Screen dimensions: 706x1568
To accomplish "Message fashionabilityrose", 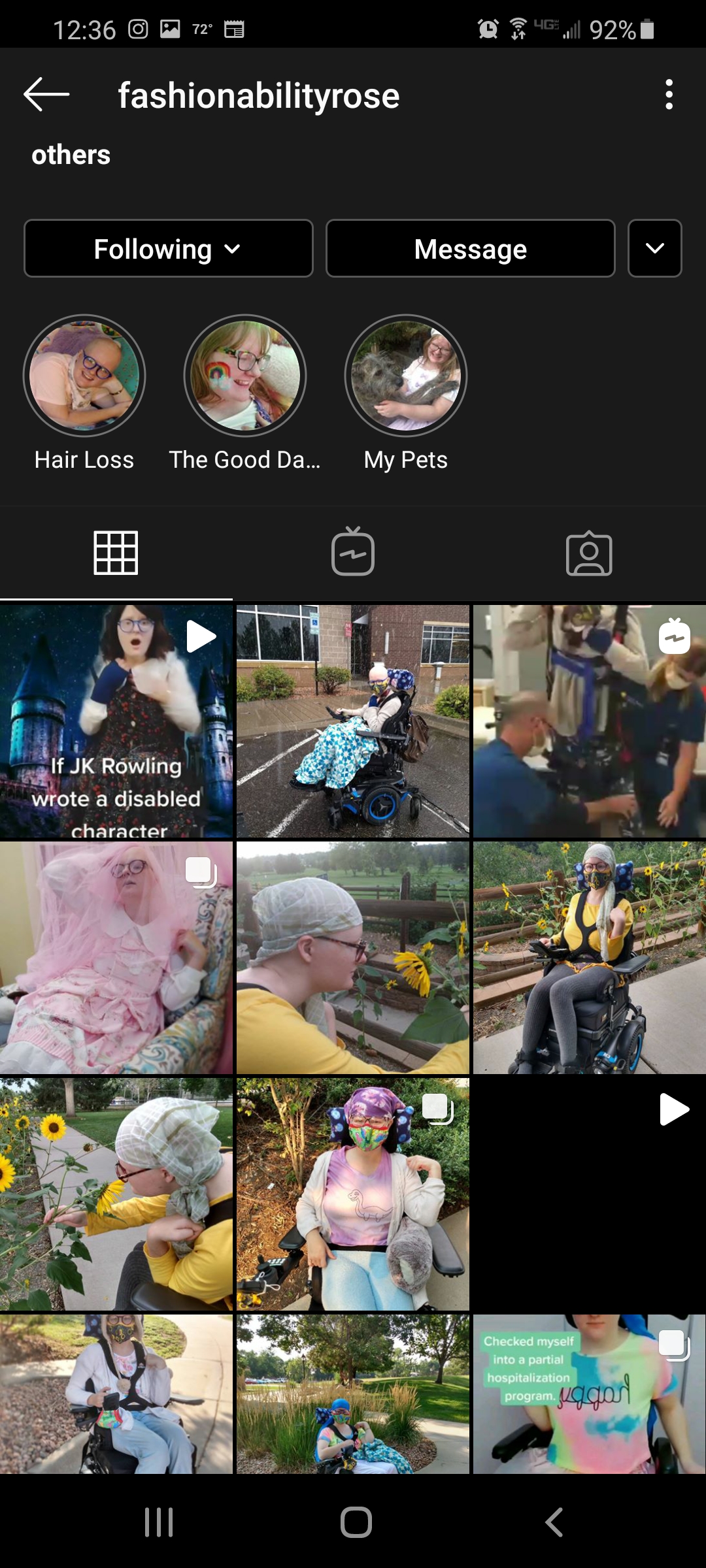I will (x=471, y=248).
